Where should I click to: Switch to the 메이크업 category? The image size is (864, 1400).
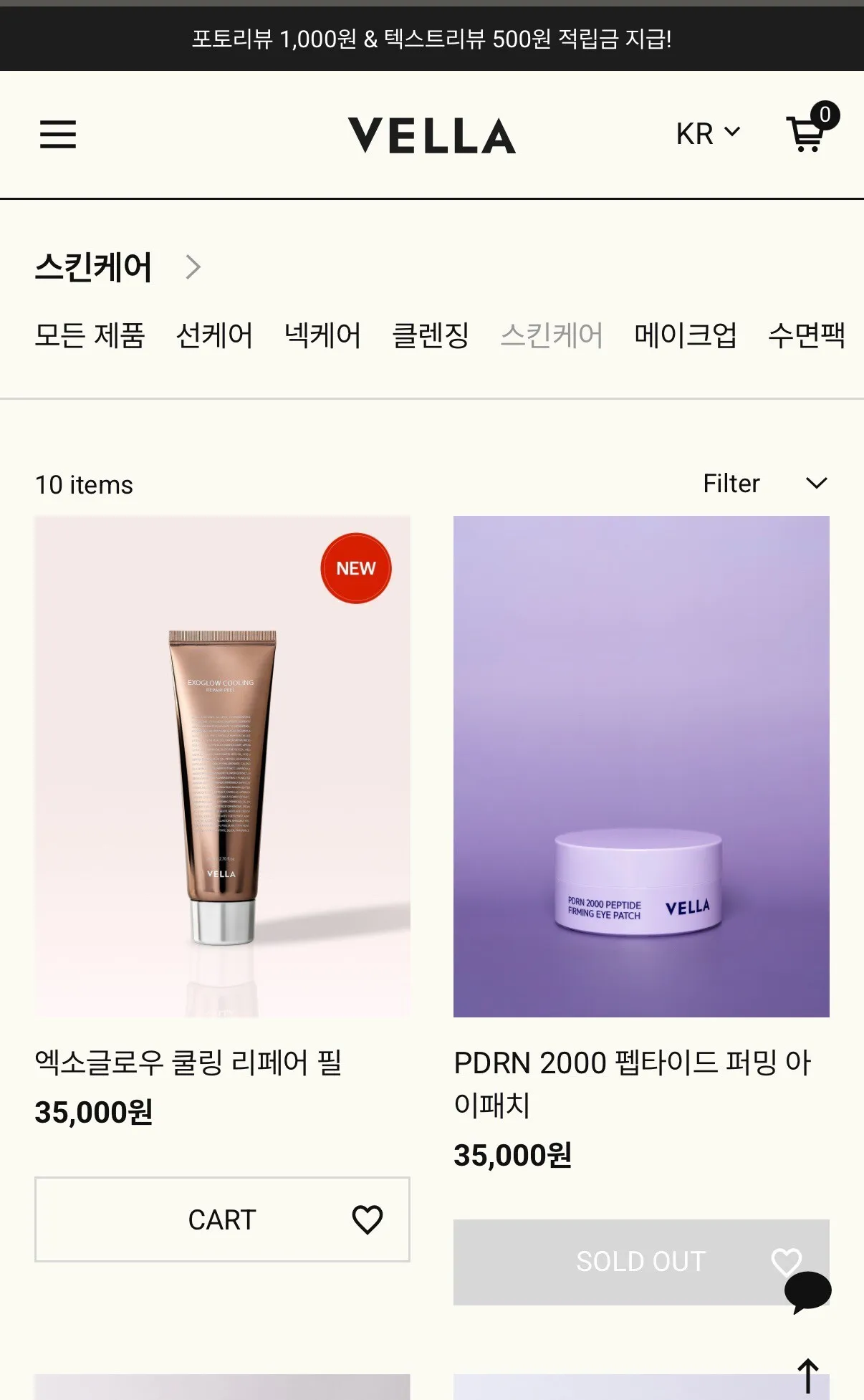click(x=686, y=335)
